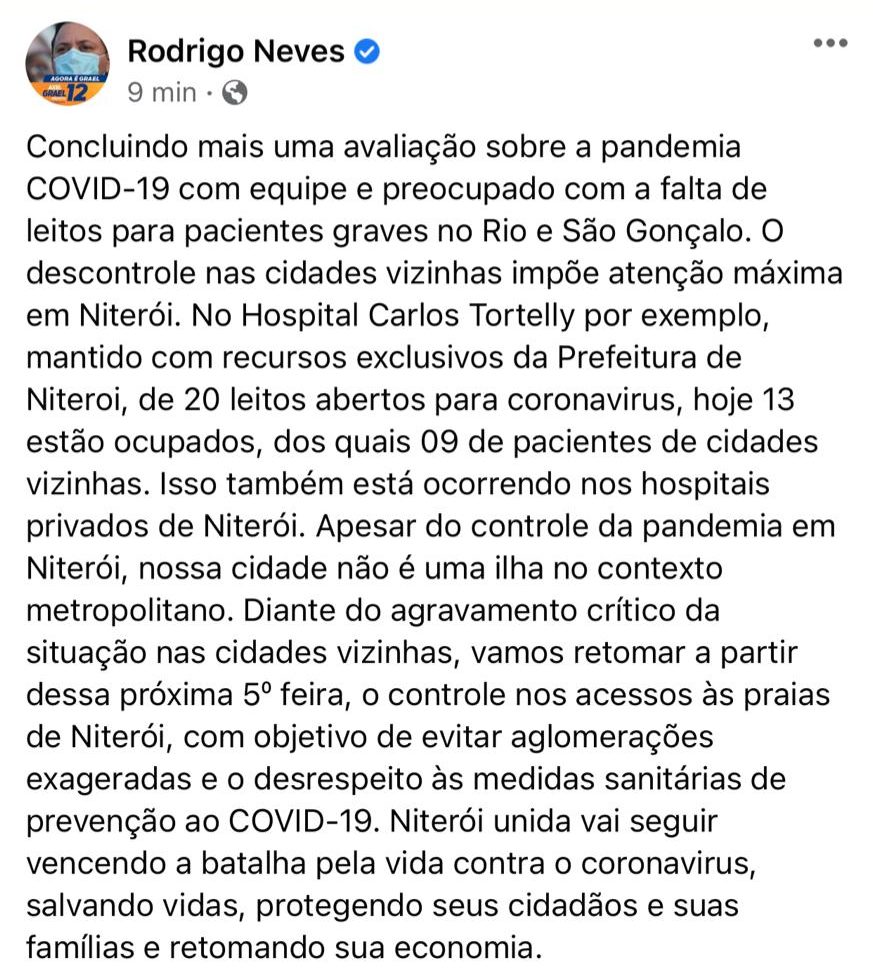The height and width of the screenshot is (979, 873).
Task: Open the Rodrigo Neves profile name link
Action: [236, 50]
